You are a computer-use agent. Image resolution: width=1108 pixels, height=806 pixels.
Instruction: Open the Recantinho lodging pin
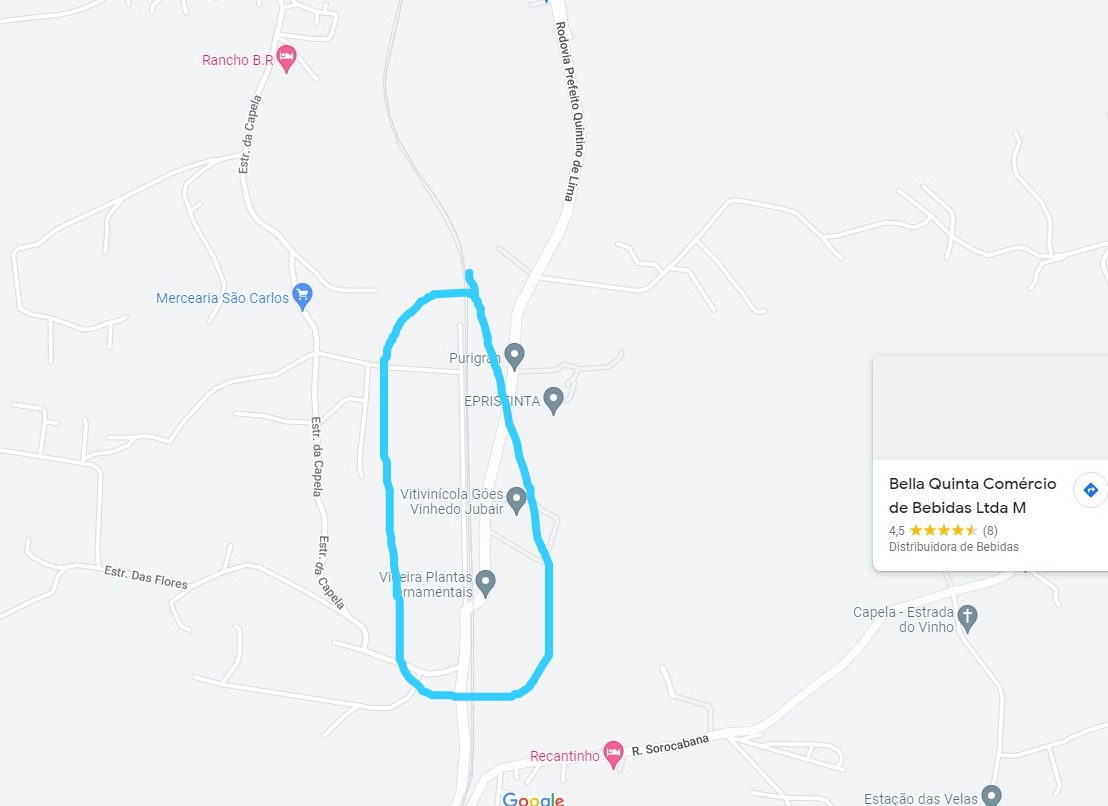tap(614, 753)
